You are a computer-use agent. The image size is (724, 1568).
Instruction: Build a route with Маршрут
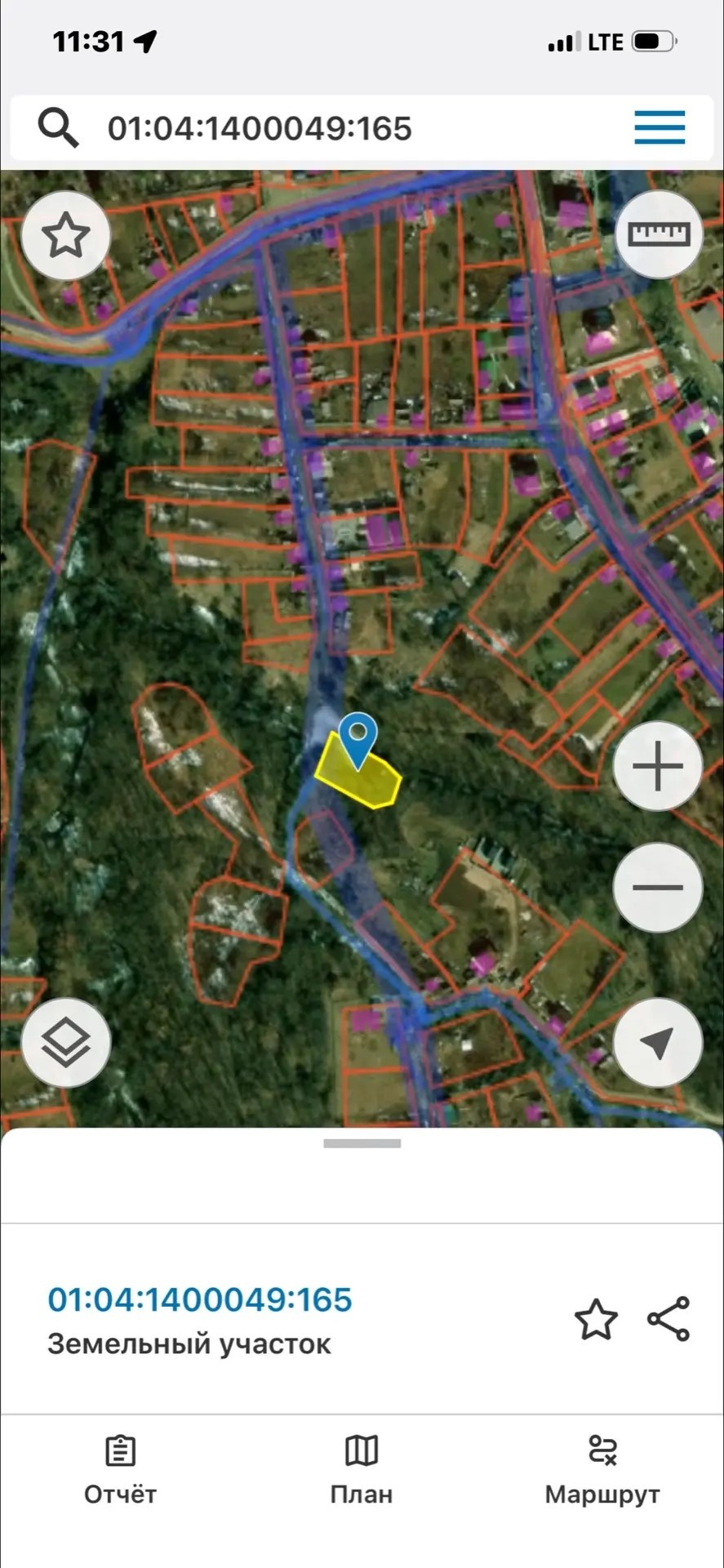602,1471
